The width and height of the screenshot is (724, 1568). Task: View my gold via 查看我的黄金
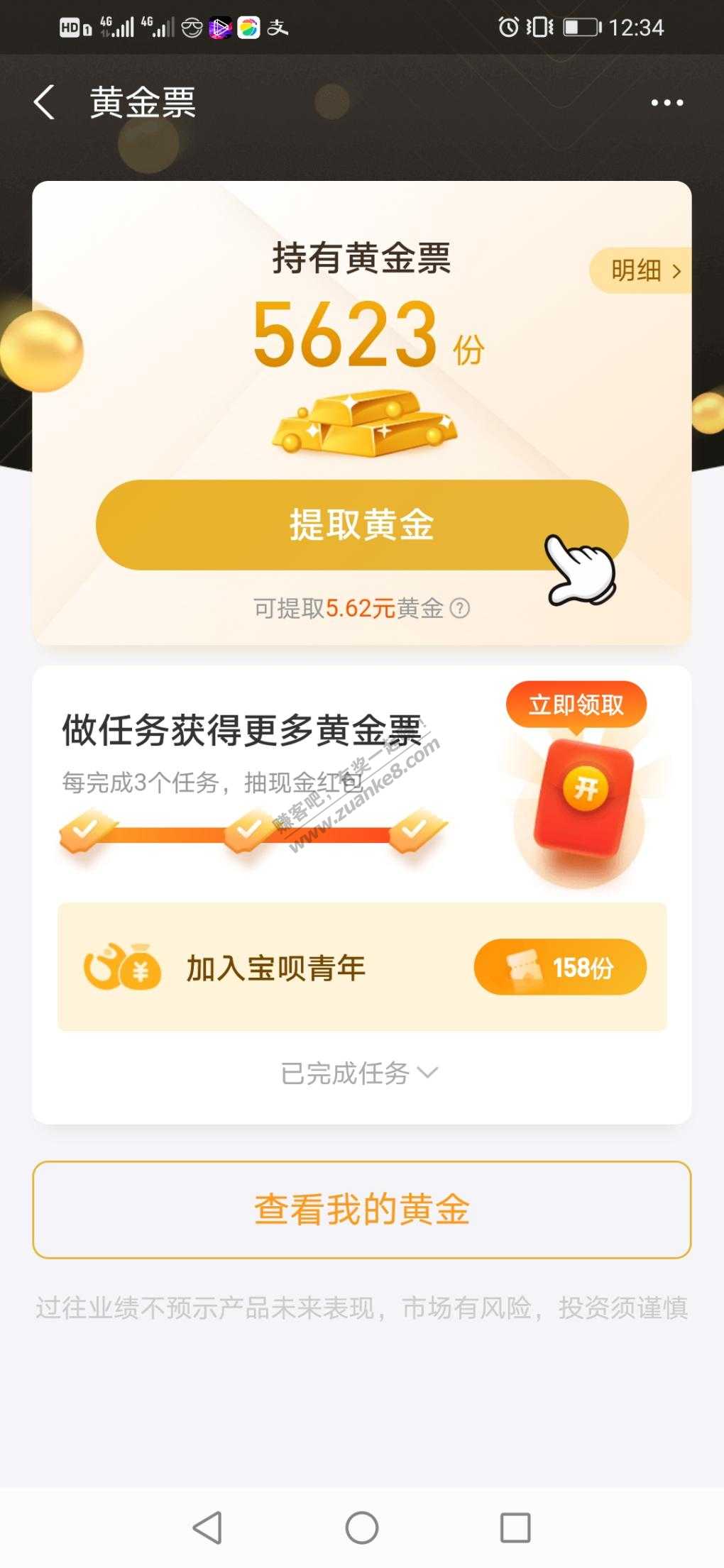point(362,1210)
